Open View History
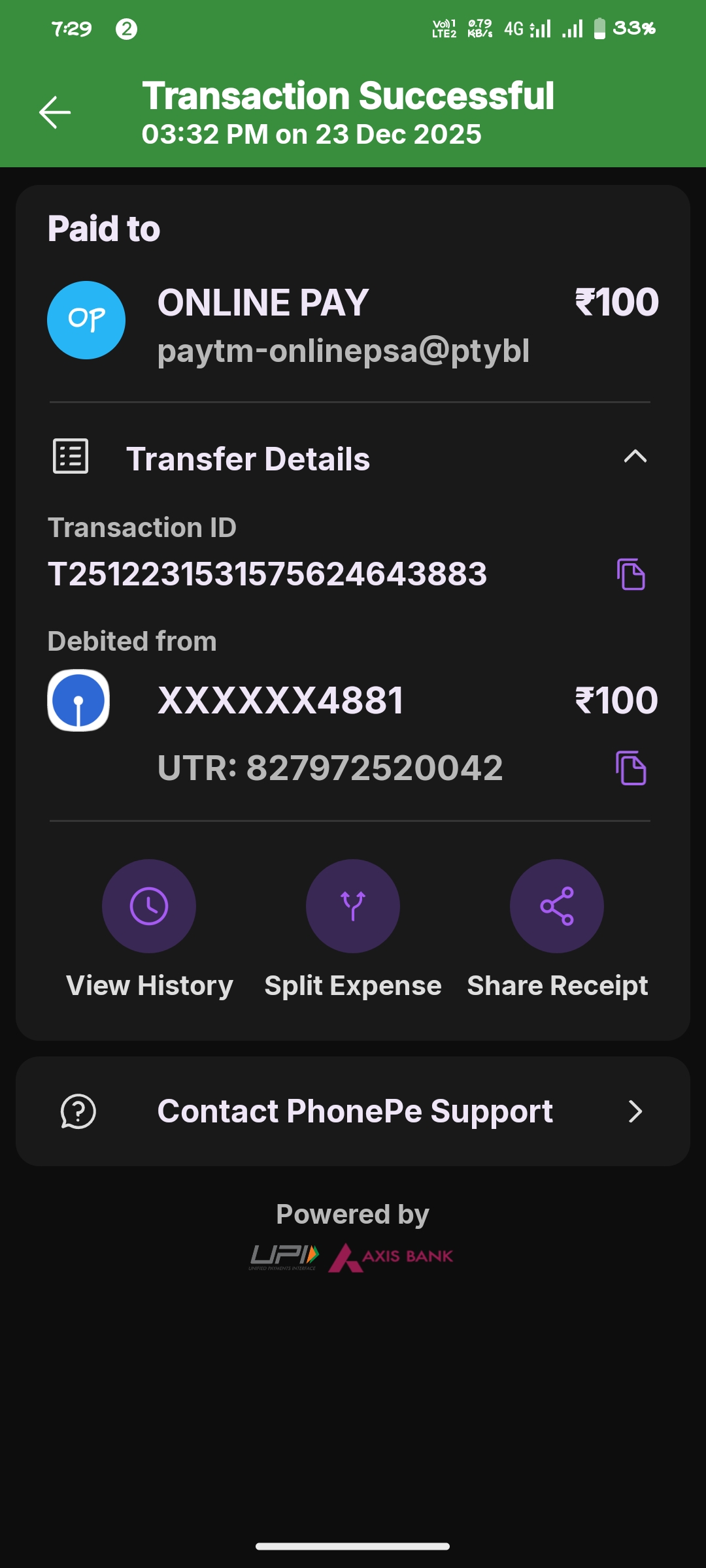Image resolution: width=706 pixels, height=1568 pixels. coord(149,906)
